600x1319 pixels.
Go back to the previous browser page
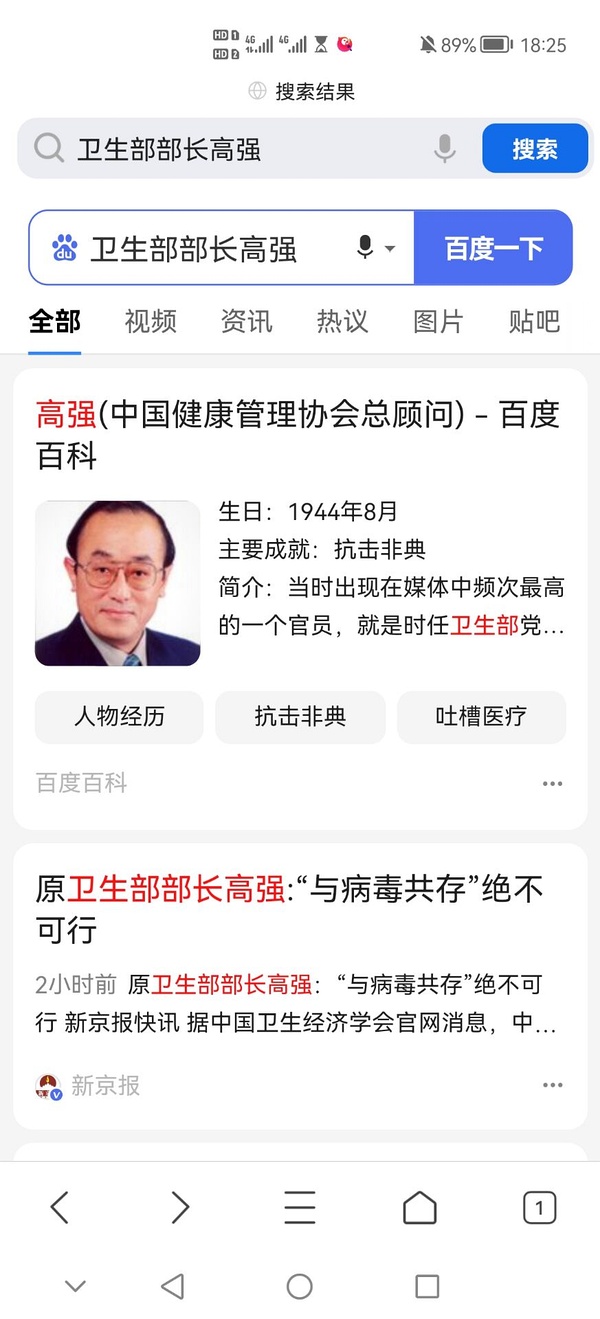60,1208
